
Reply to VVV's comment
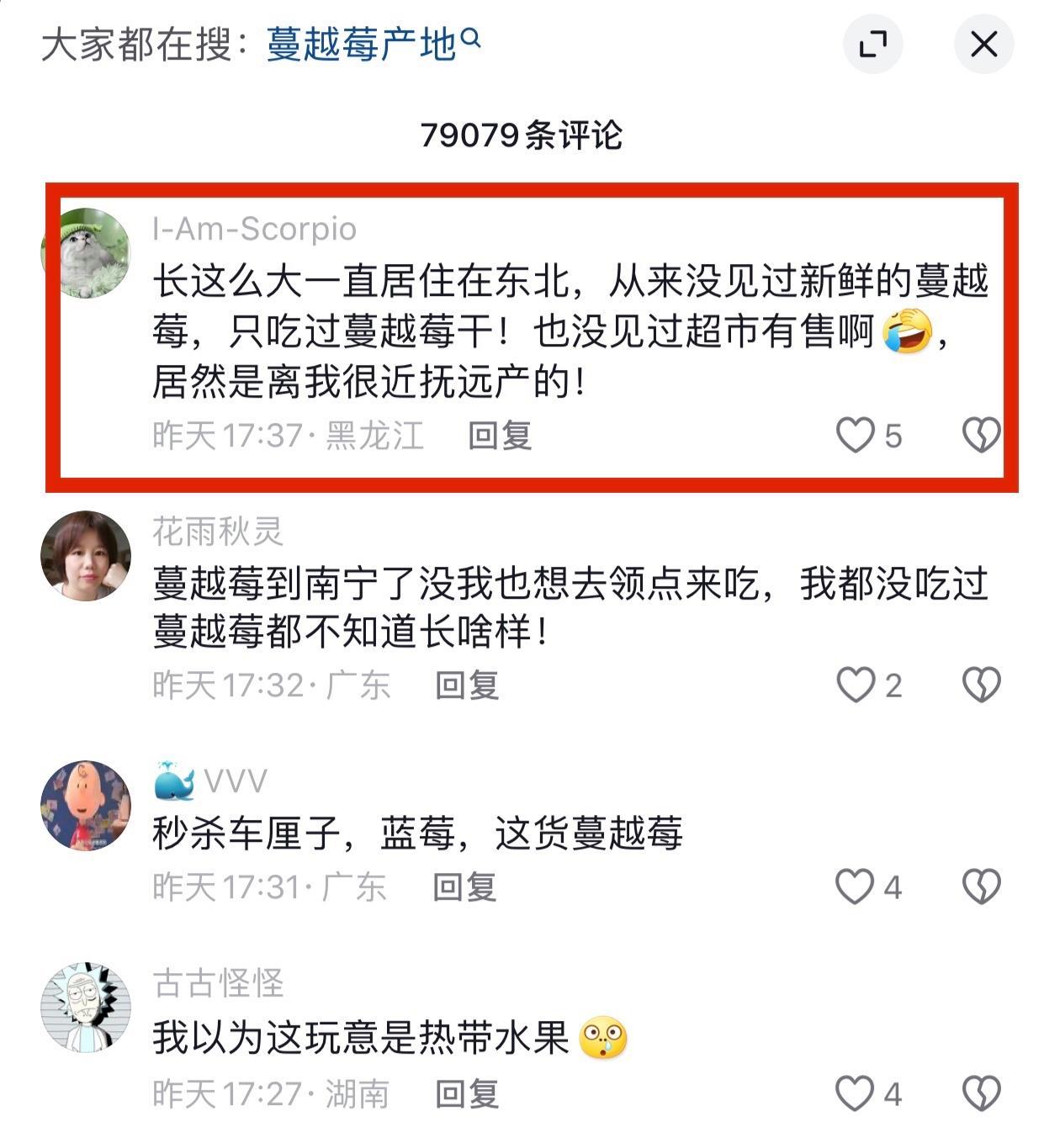point(464,887)
